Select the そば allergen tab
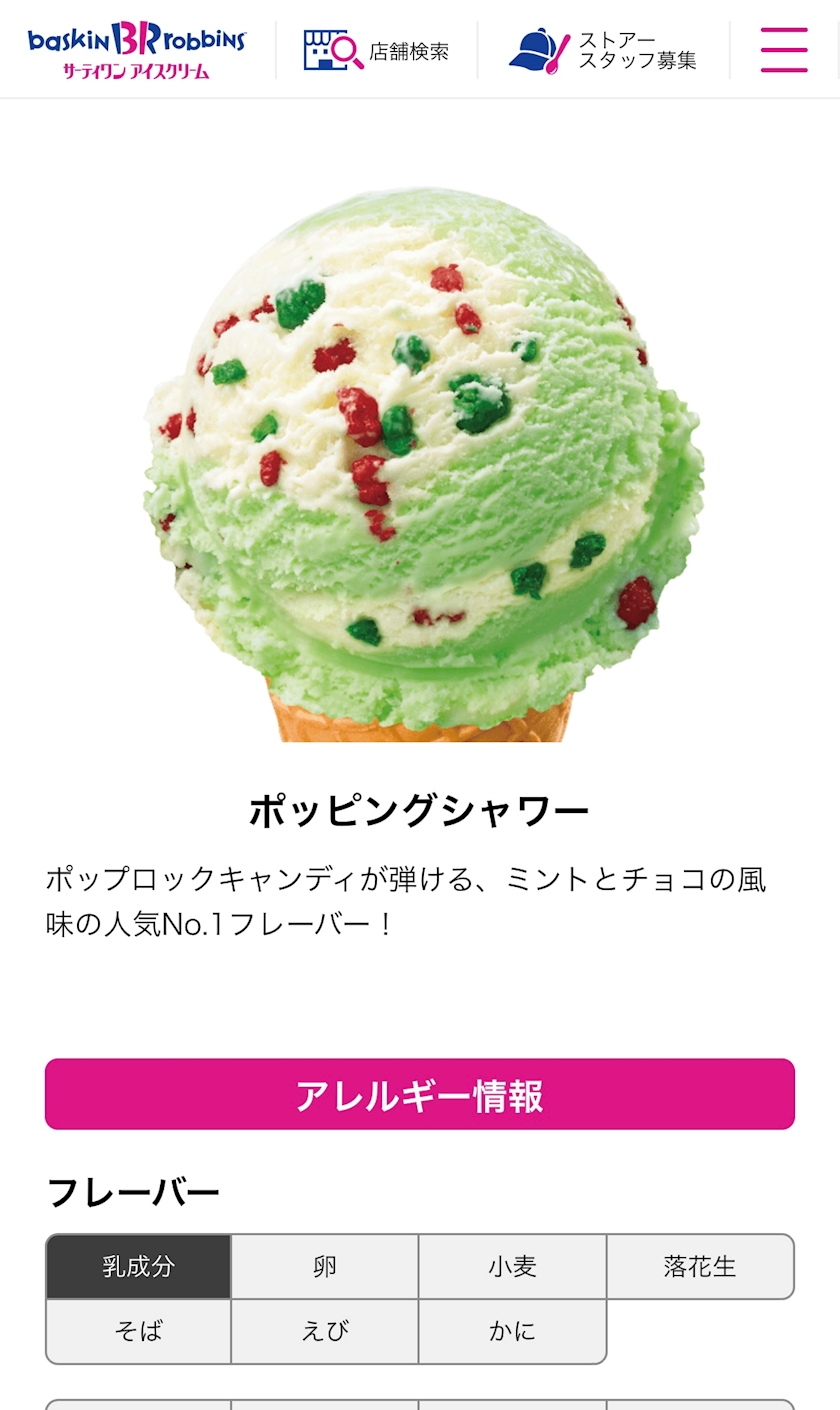Screen dimensions: 840x1410 pos(139,1331)
